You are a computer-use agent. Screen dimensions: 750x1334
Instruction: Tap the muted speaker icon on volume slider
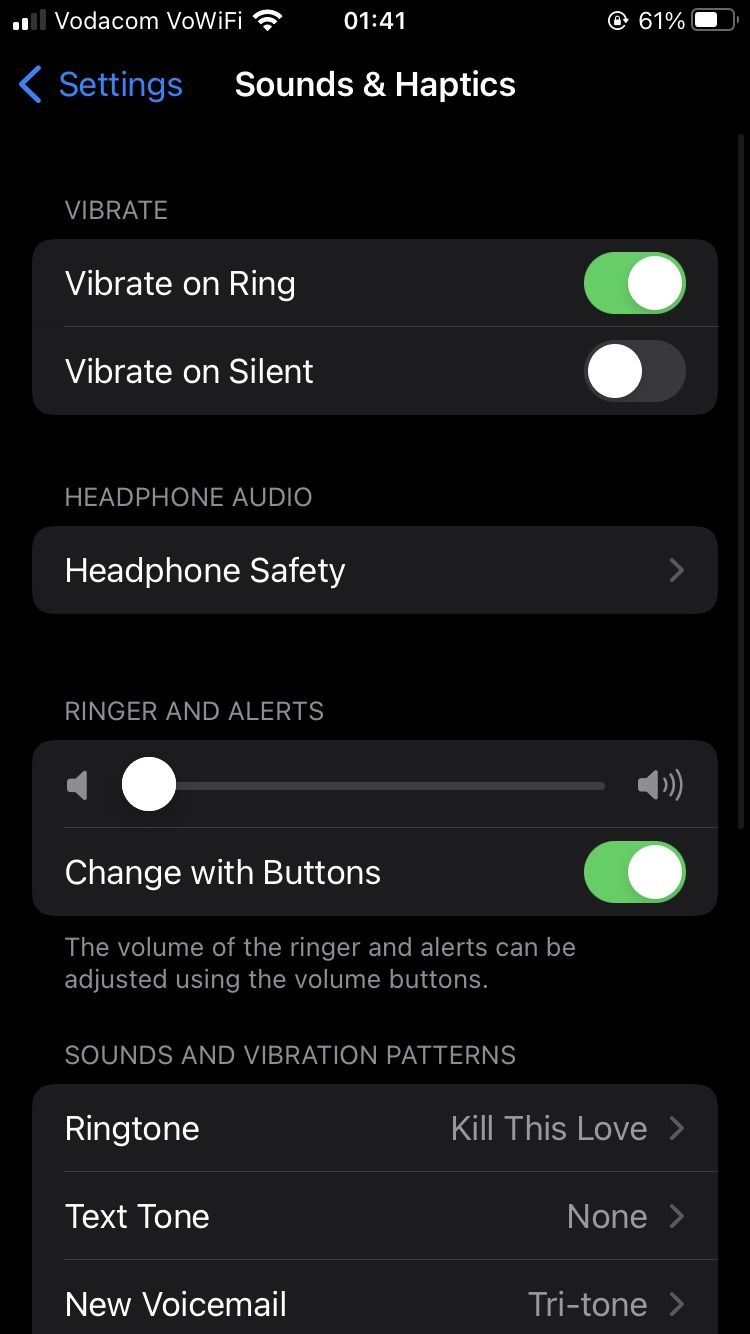77,784
